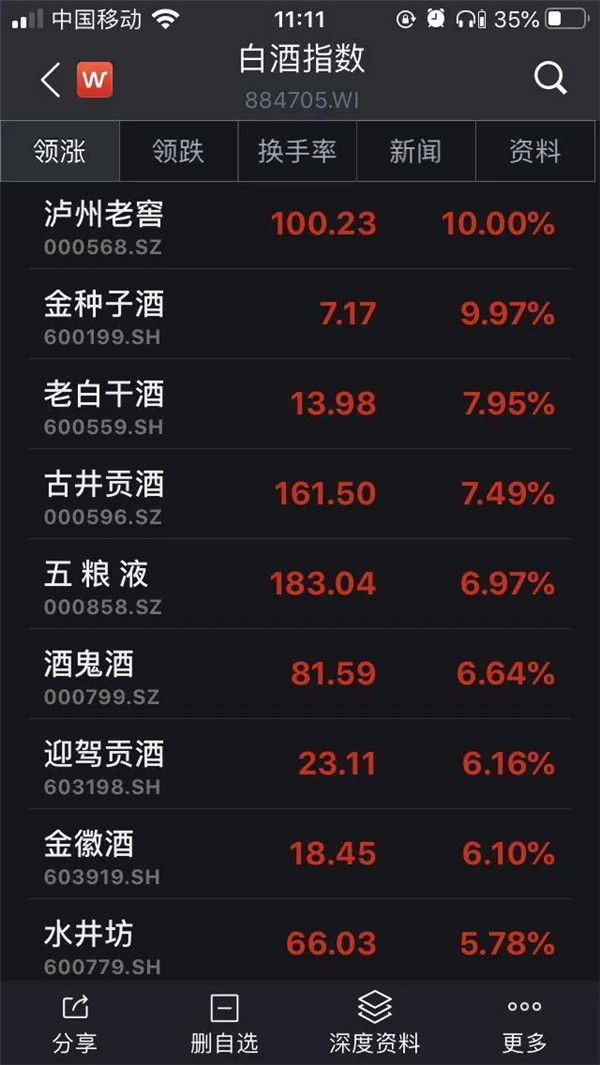Switch to the 领跌 tab
The width and height of the screenshot is (600, 1065).
[178, 152]
